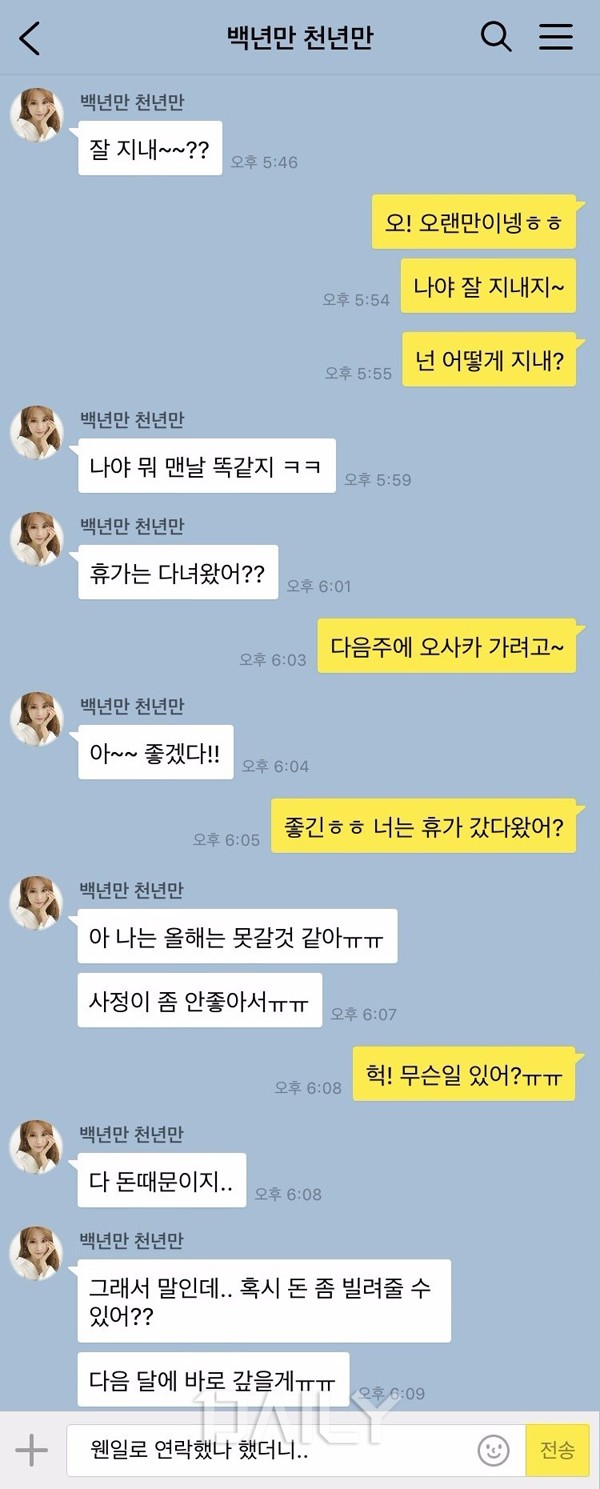Go back from the 백년만 천년만 chat

point(30,38)
